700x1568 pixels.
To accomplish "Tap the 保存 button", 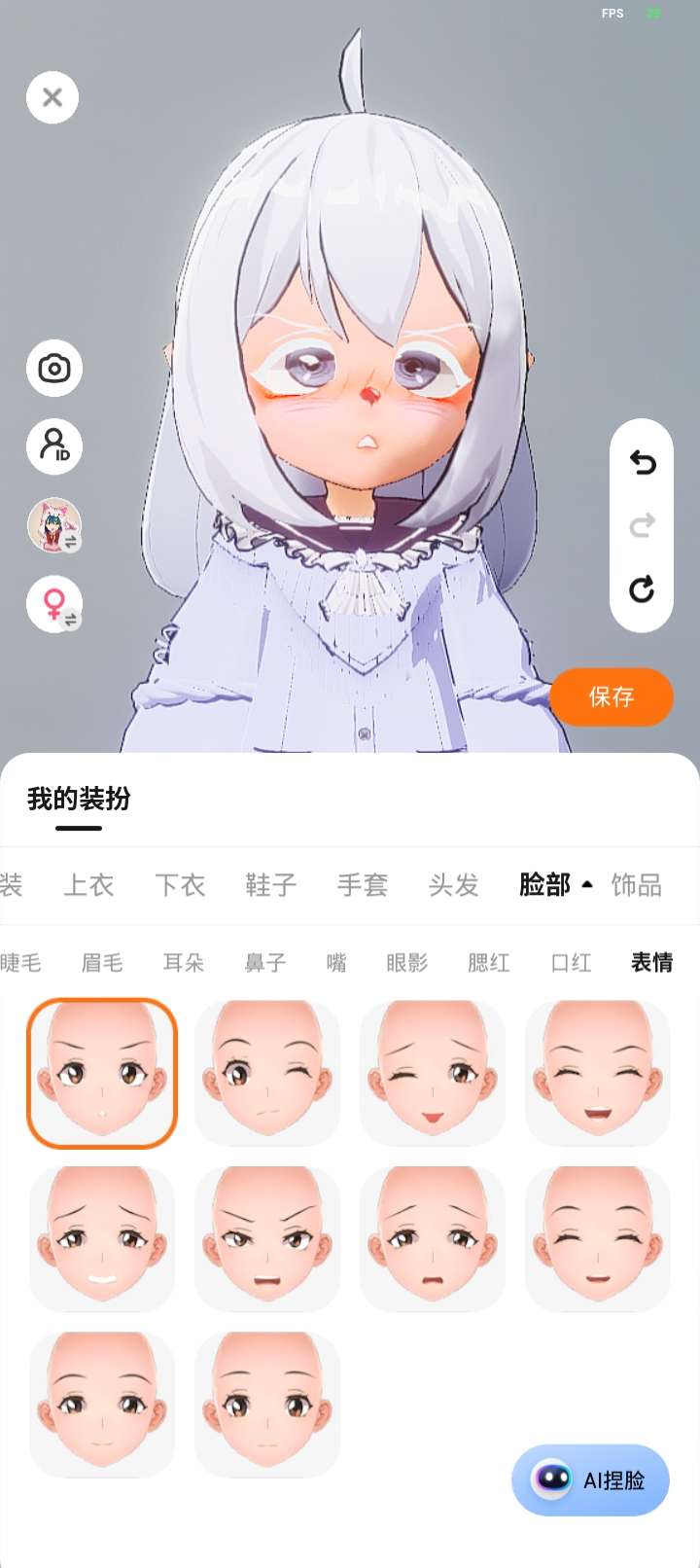I will click(612, 696).
